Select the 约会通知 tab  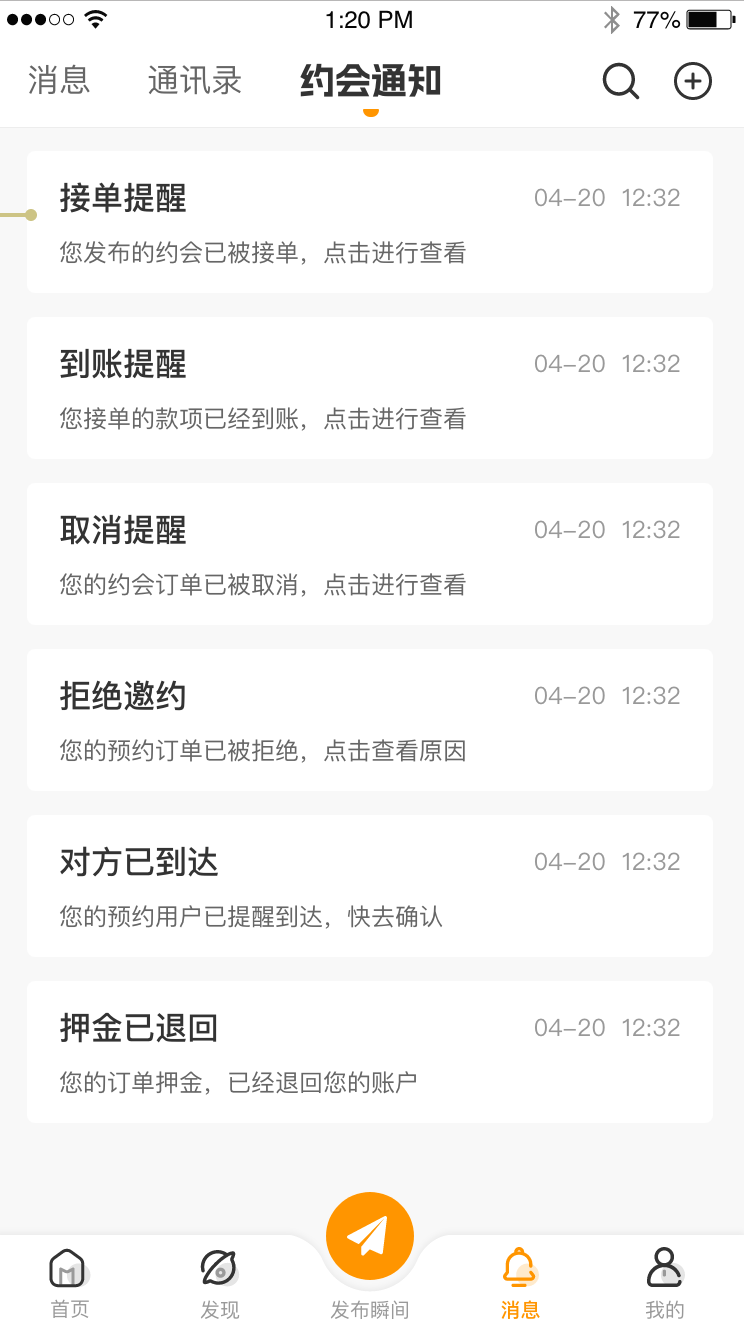pyautogui.click(x=370, y=82)
